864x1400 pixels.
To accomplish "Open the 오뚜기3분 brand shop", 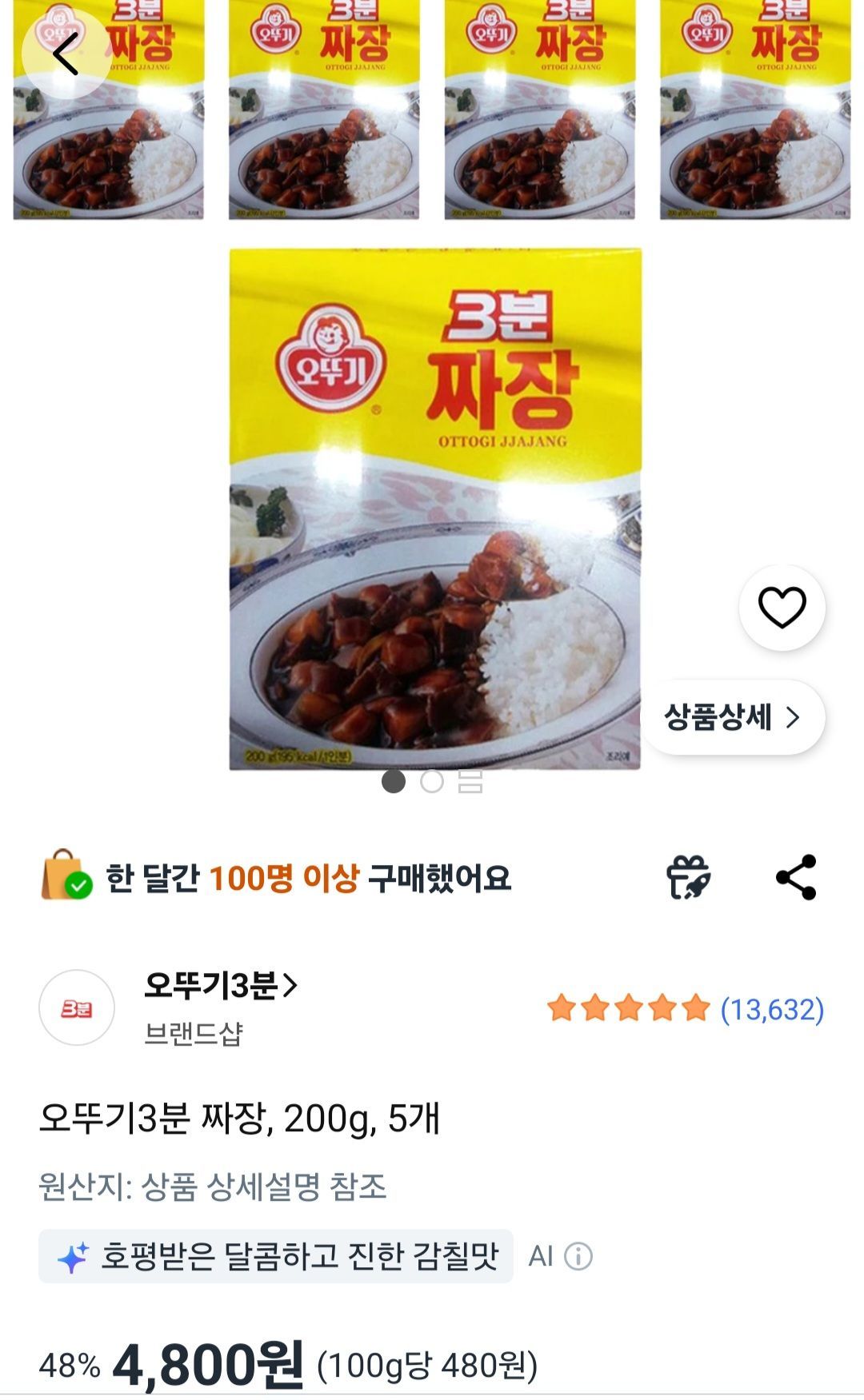I will pos(220,986).
